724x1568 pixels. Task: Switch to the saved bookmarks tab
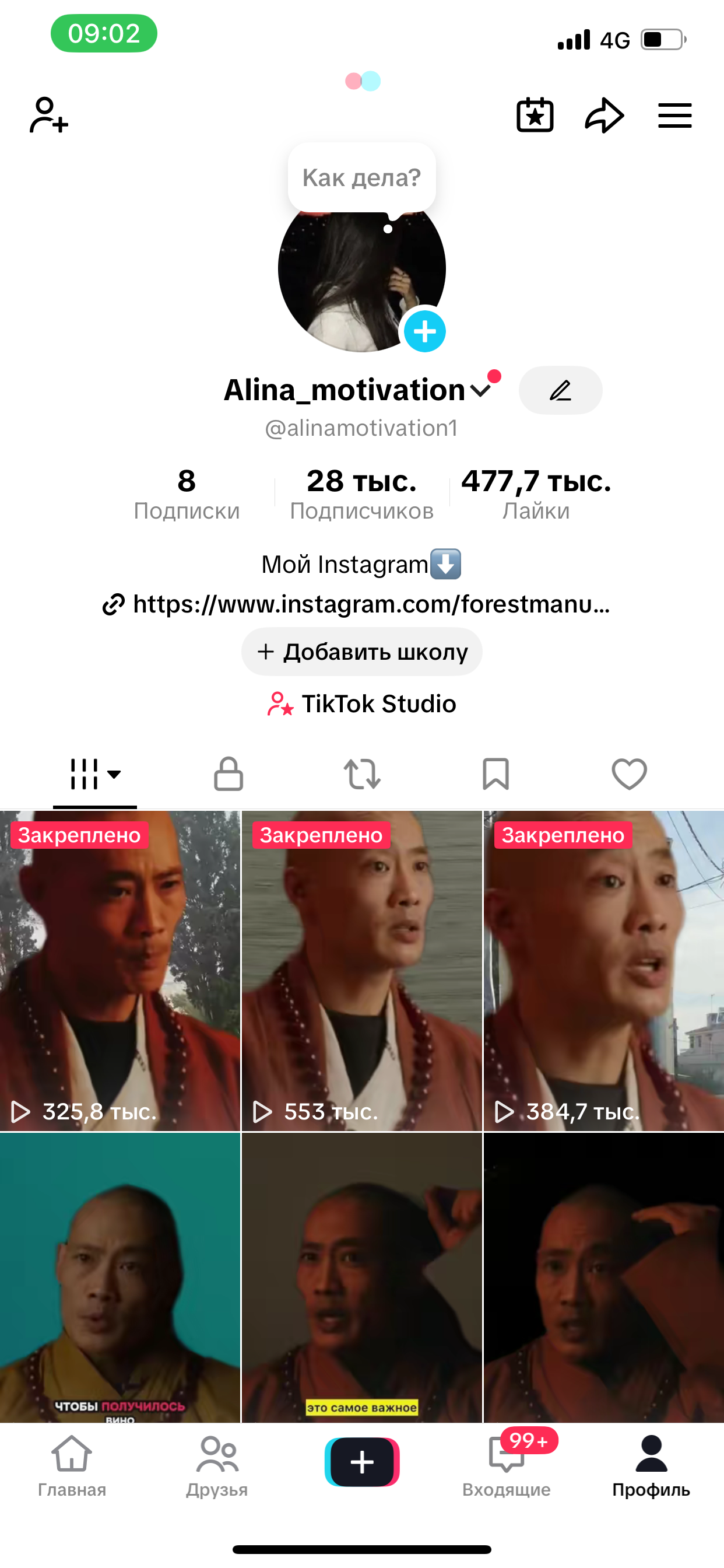495,774
